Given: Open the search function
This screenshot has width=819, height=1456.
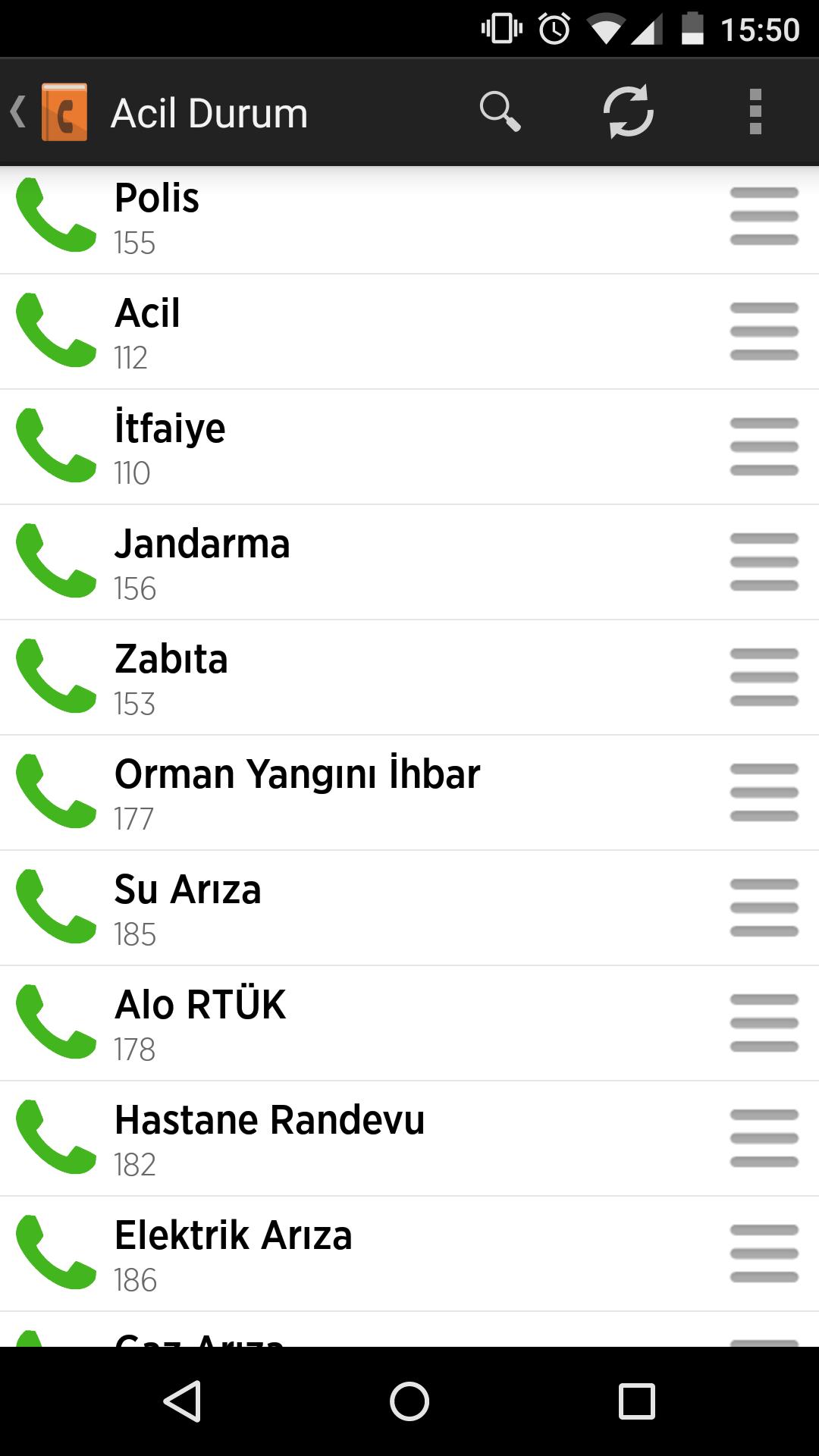Looking at the screenshot, I should point(501,111).
